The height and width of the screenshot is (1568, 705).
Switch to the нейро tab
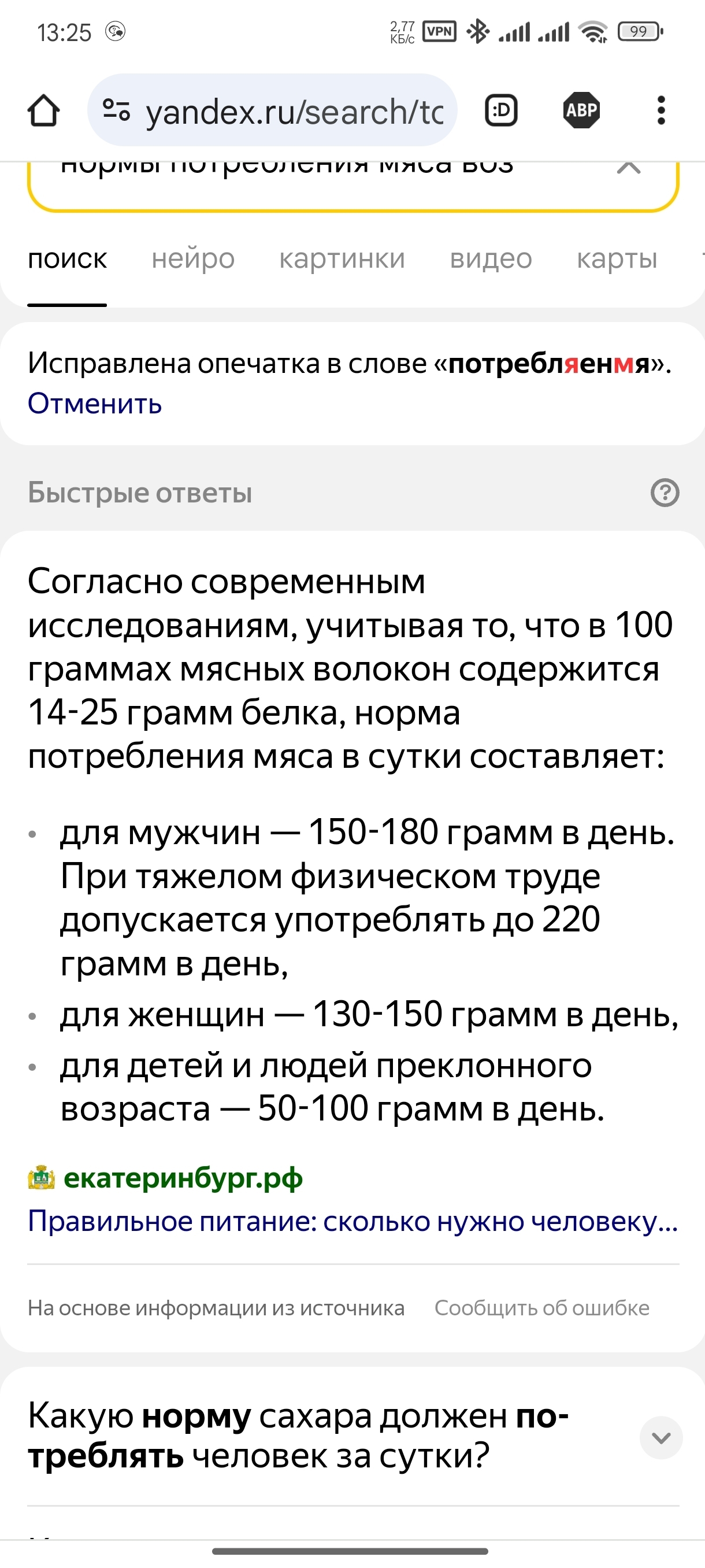point(193,259)
